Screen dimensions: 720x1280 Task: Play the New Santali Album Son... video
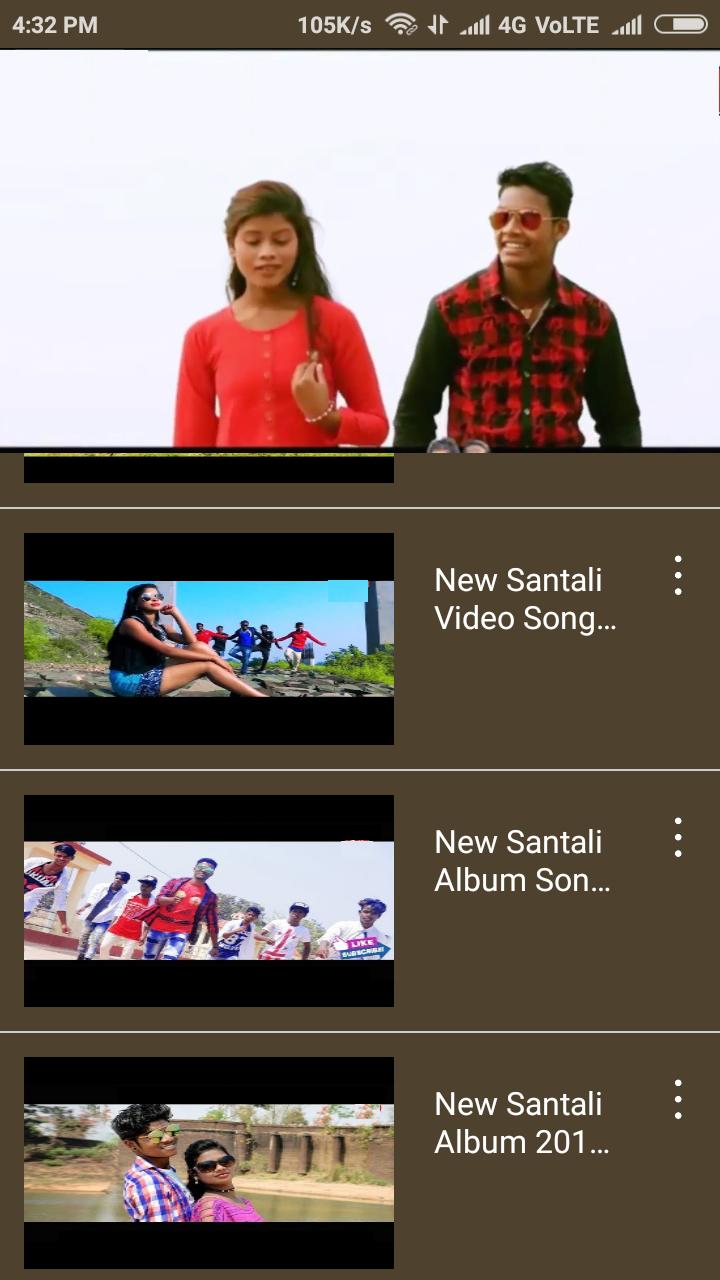pos(209,901)
